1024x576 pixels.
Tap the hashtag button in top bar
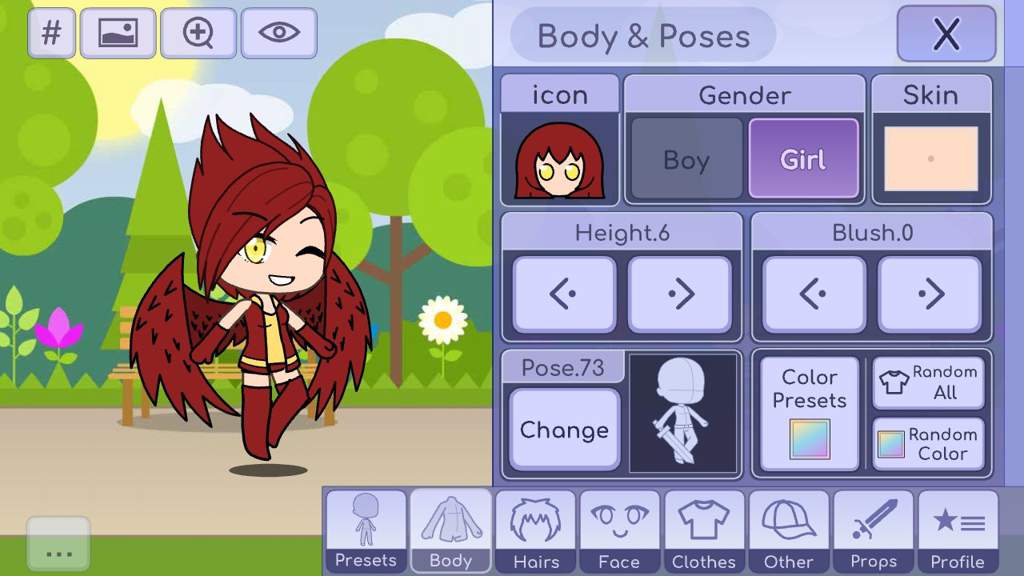tap(51, 33)
